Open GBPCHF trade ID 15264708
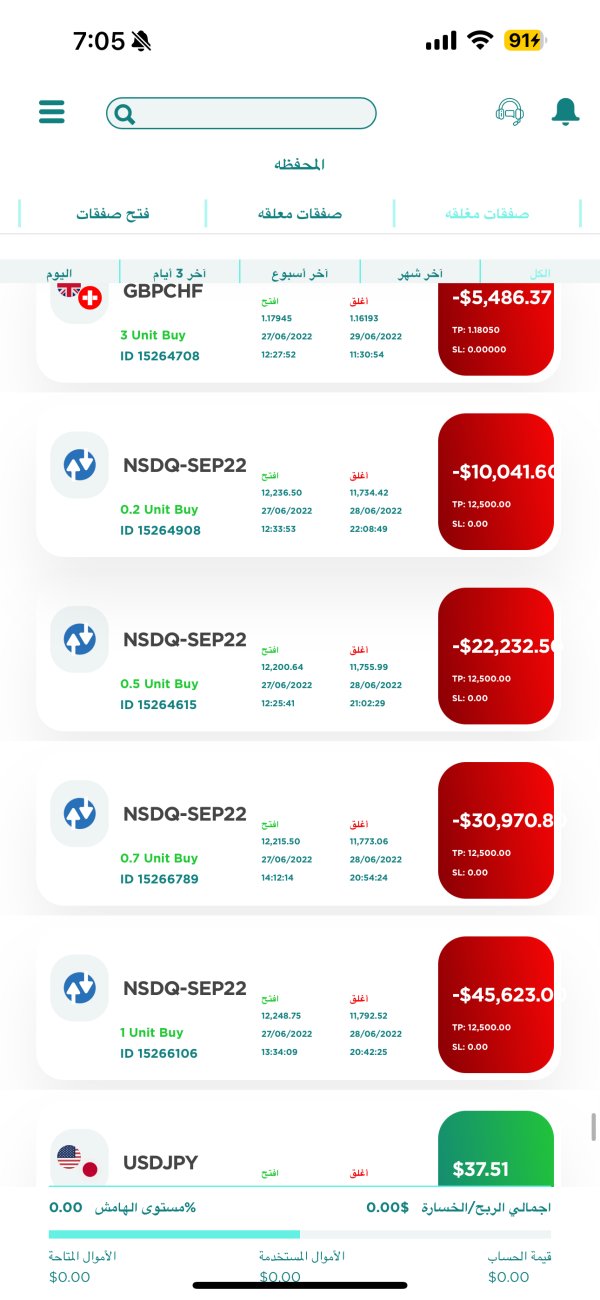The image size is (600, 1300). (x=296, y=330)
